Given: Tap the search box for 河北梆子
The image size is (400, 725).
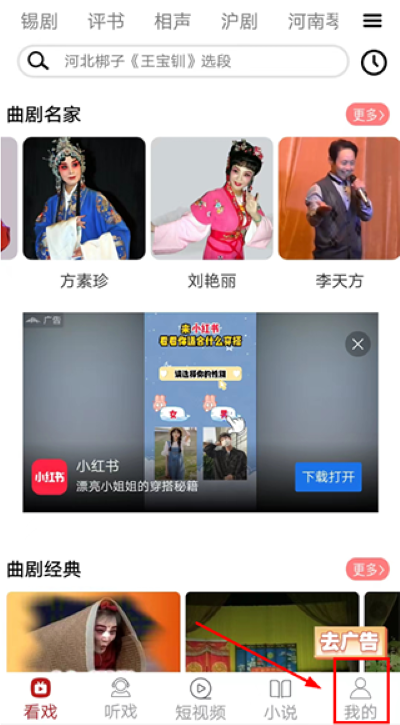Looking at the screenshot, I should coord(183,61).
